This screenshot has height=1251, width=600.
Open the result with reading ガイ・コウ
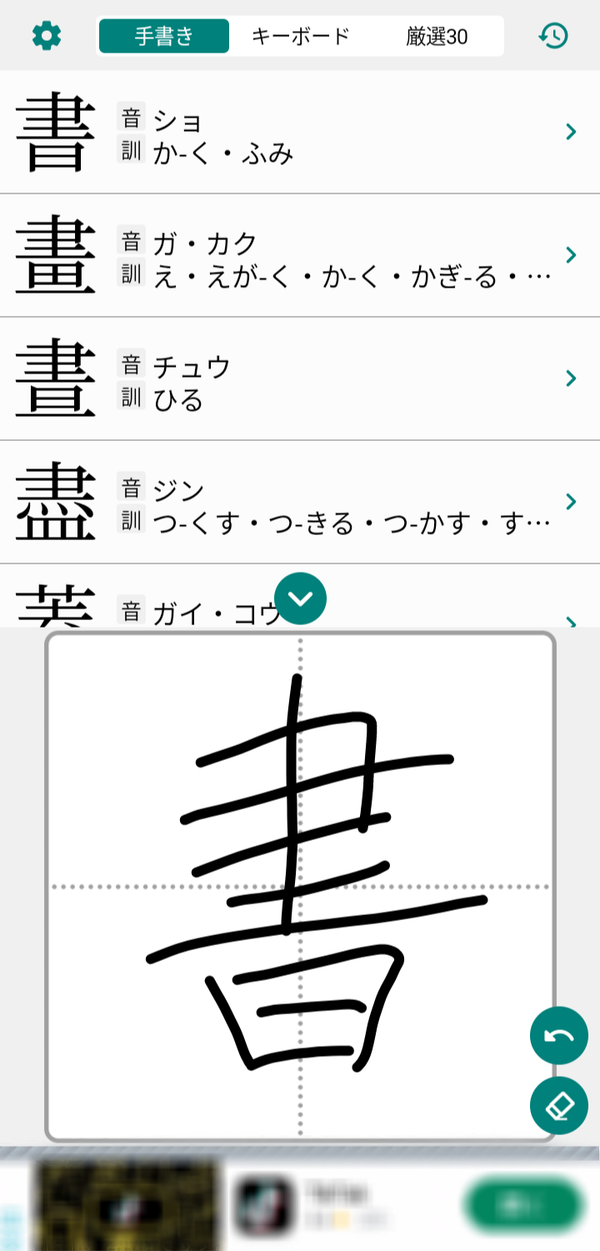pyautogui.click(x=300, y=596)
